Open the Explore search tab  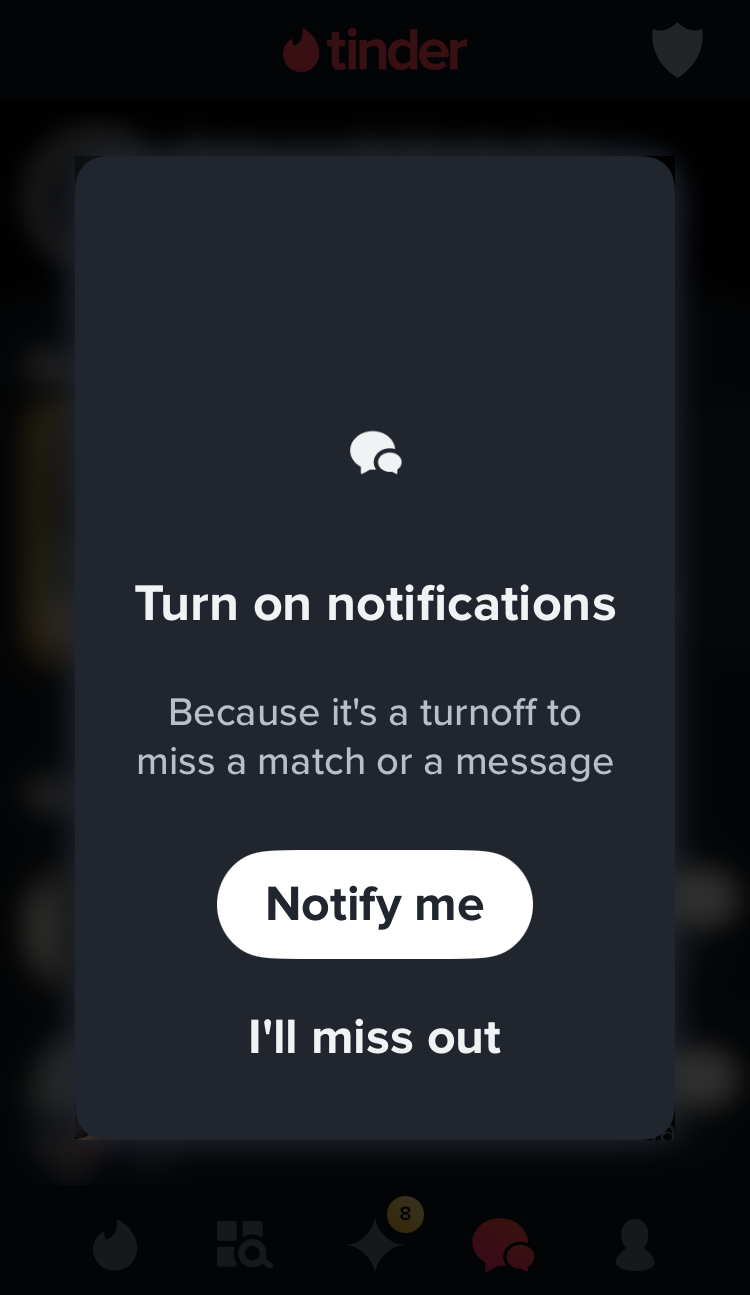pos(244,1245)
